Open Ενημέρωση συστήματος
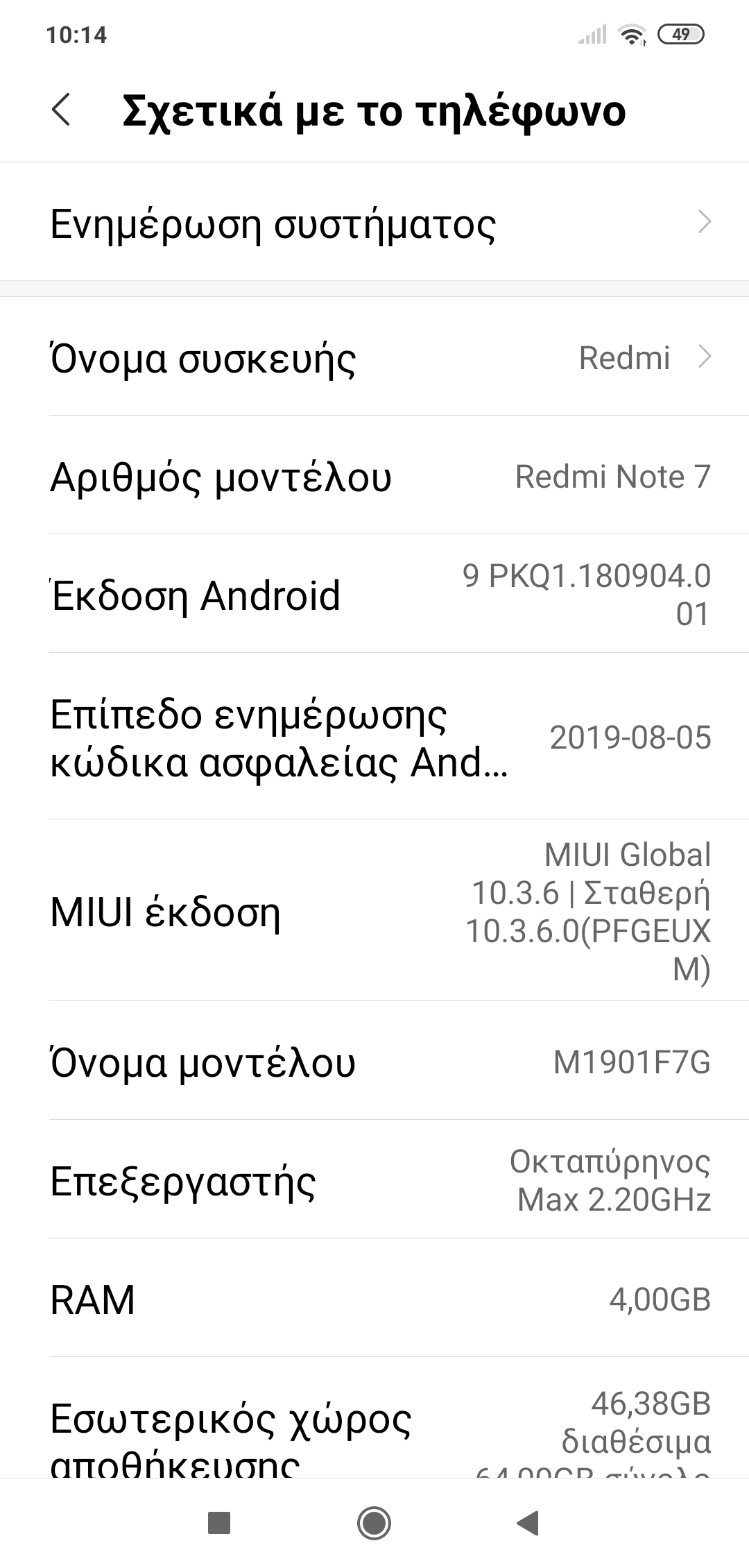This screenshot has height=1568, width=749. 374,223
